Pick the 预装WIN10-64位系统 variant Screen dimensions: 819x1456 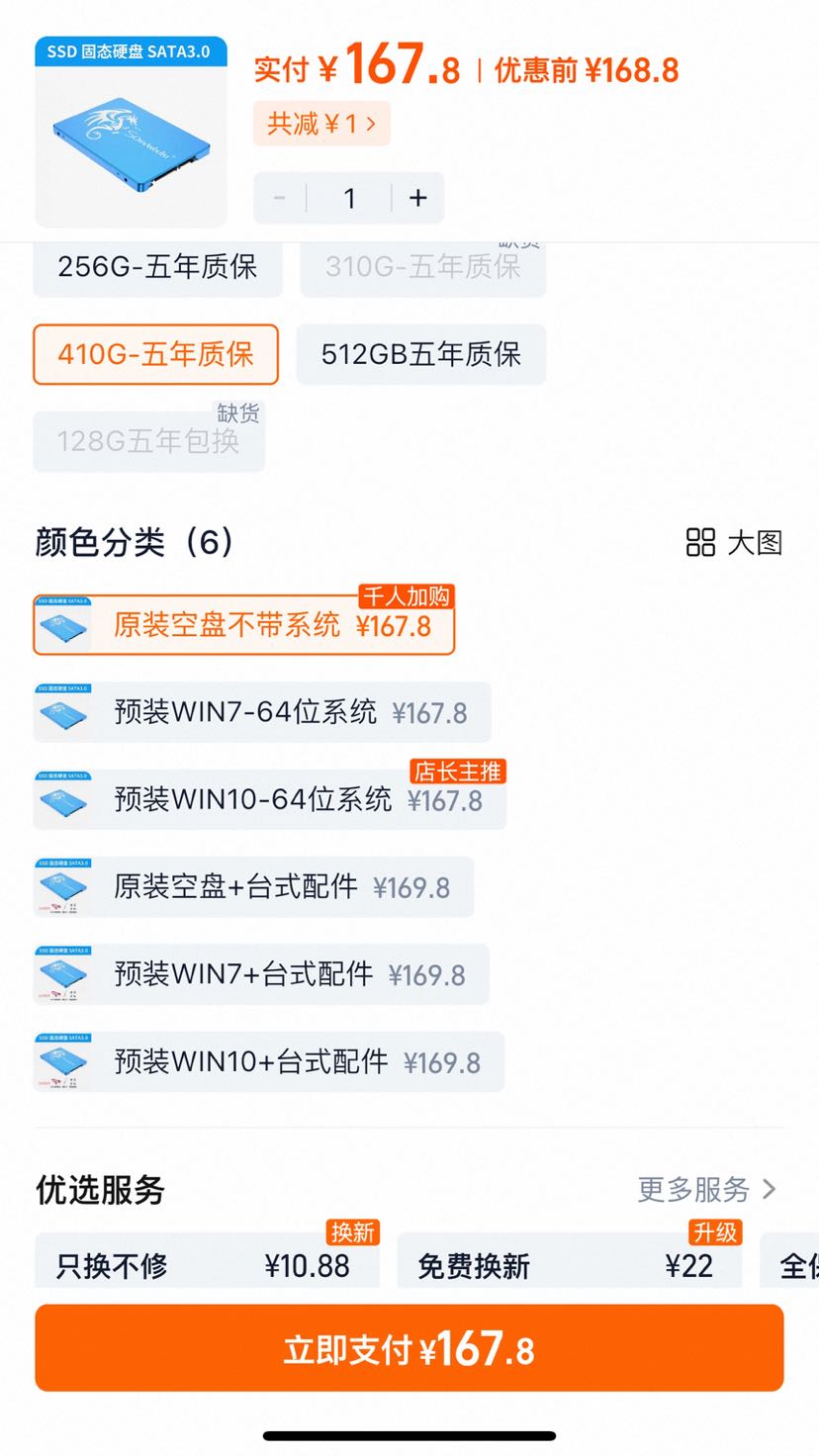point(270,799)
